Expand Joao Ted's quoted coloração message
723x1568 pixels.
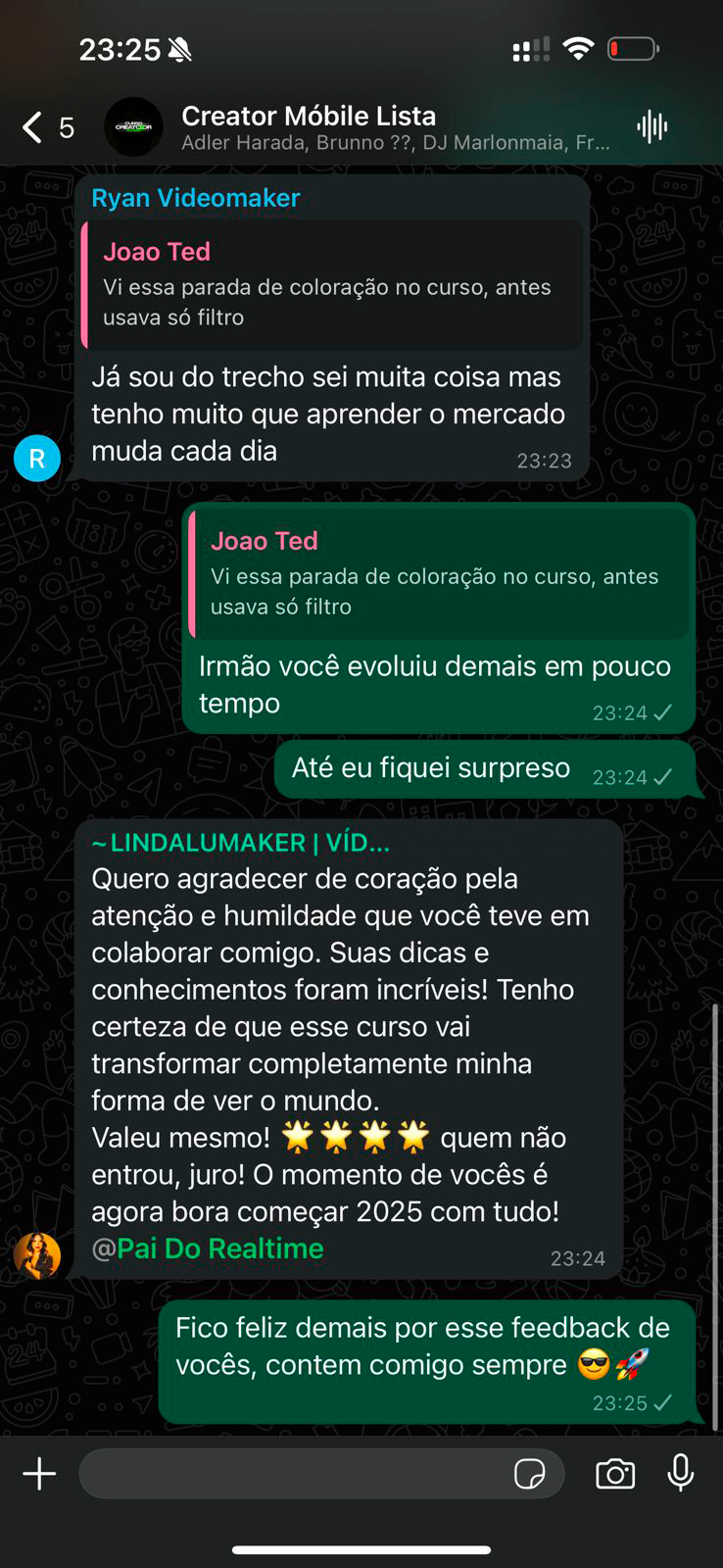pos(333,284)
